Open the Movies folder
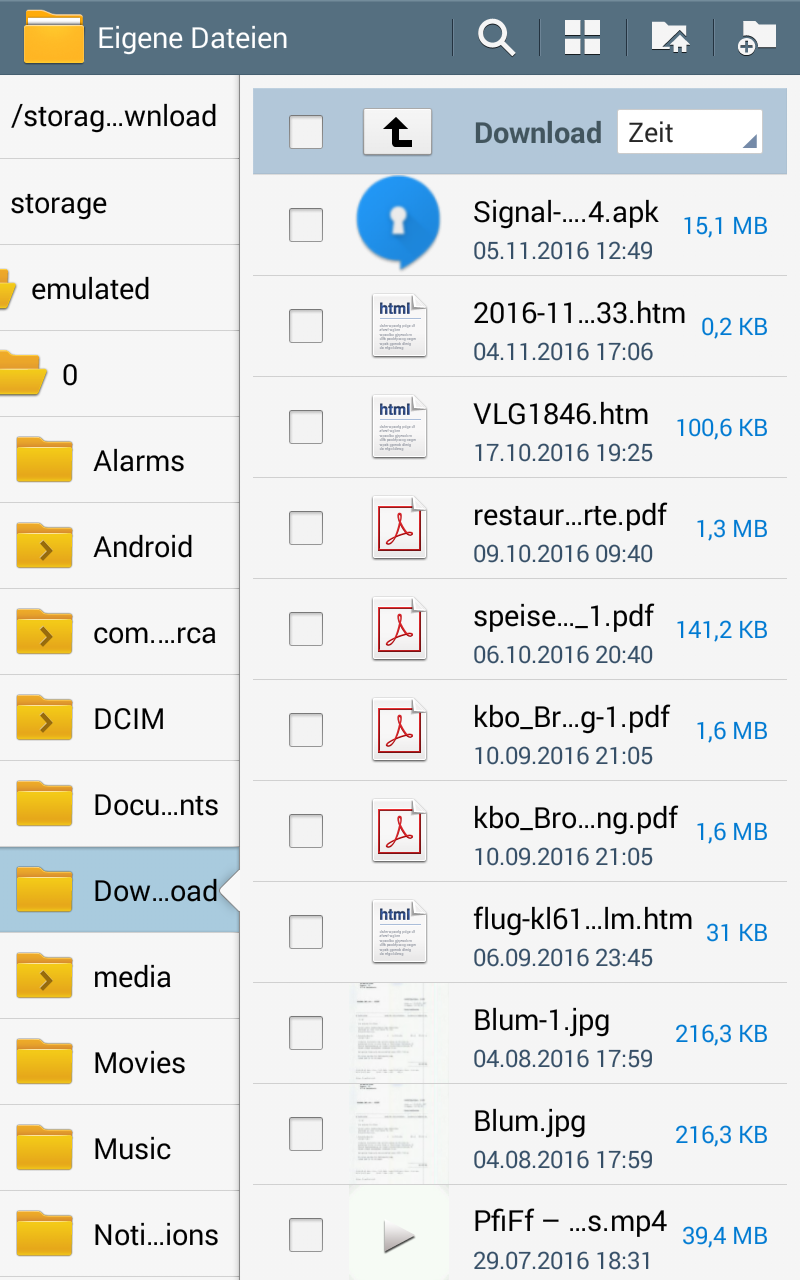 tap(139, 1063)
